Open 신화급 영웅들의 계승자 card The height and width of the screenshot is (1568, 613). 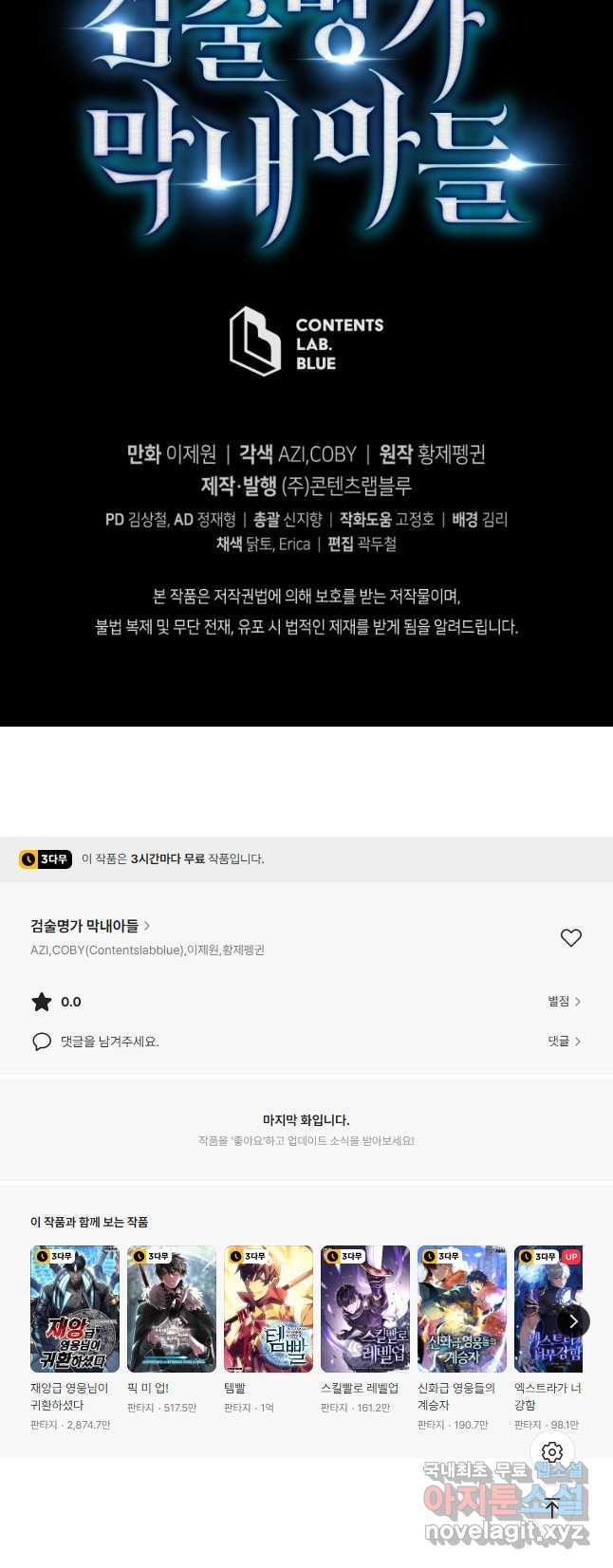click(x=462, y=1309)
